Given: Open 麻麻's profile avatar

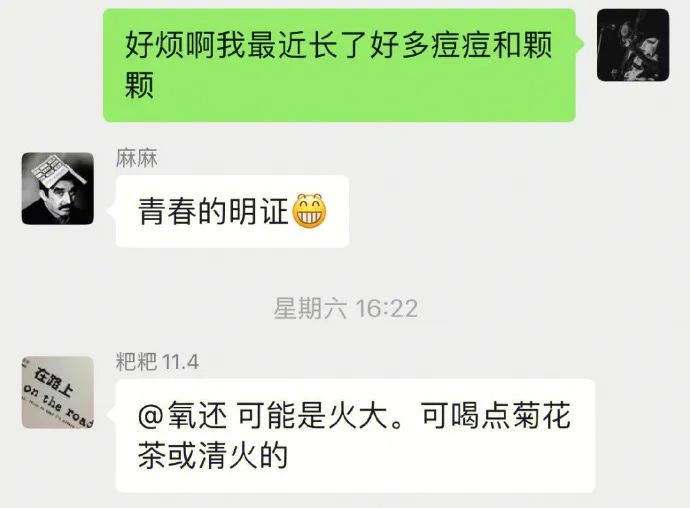Looking at the screenshot, I should click(58, 188).
